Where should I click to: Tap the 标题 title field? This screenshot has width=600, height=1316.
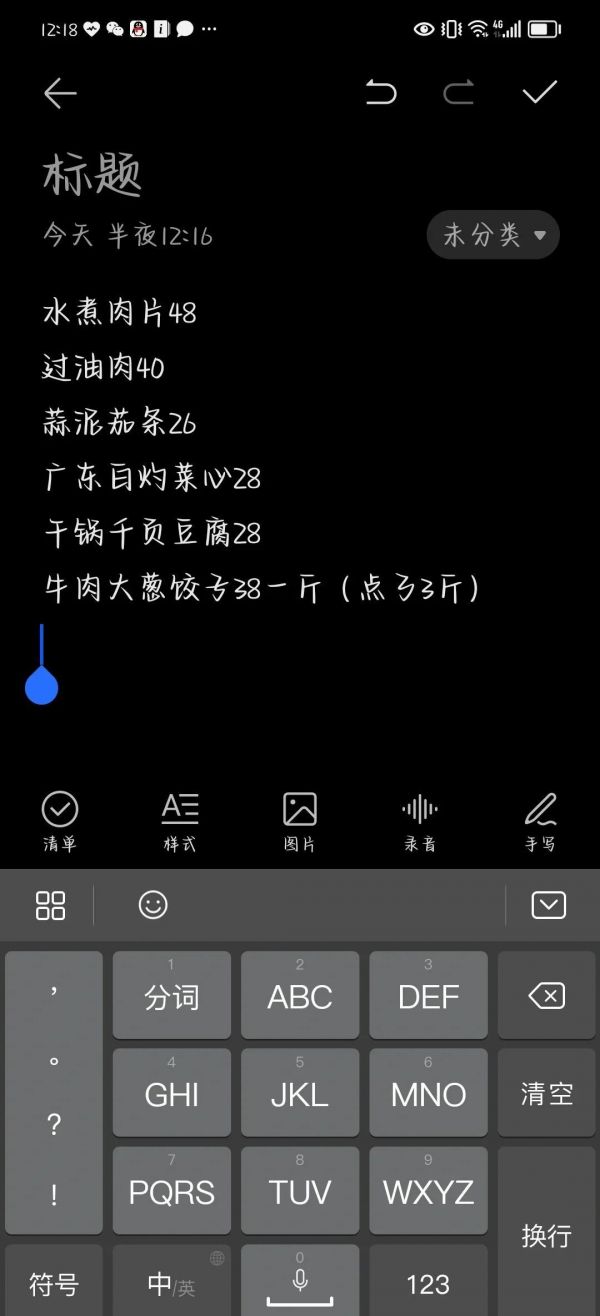coord(93,175)
